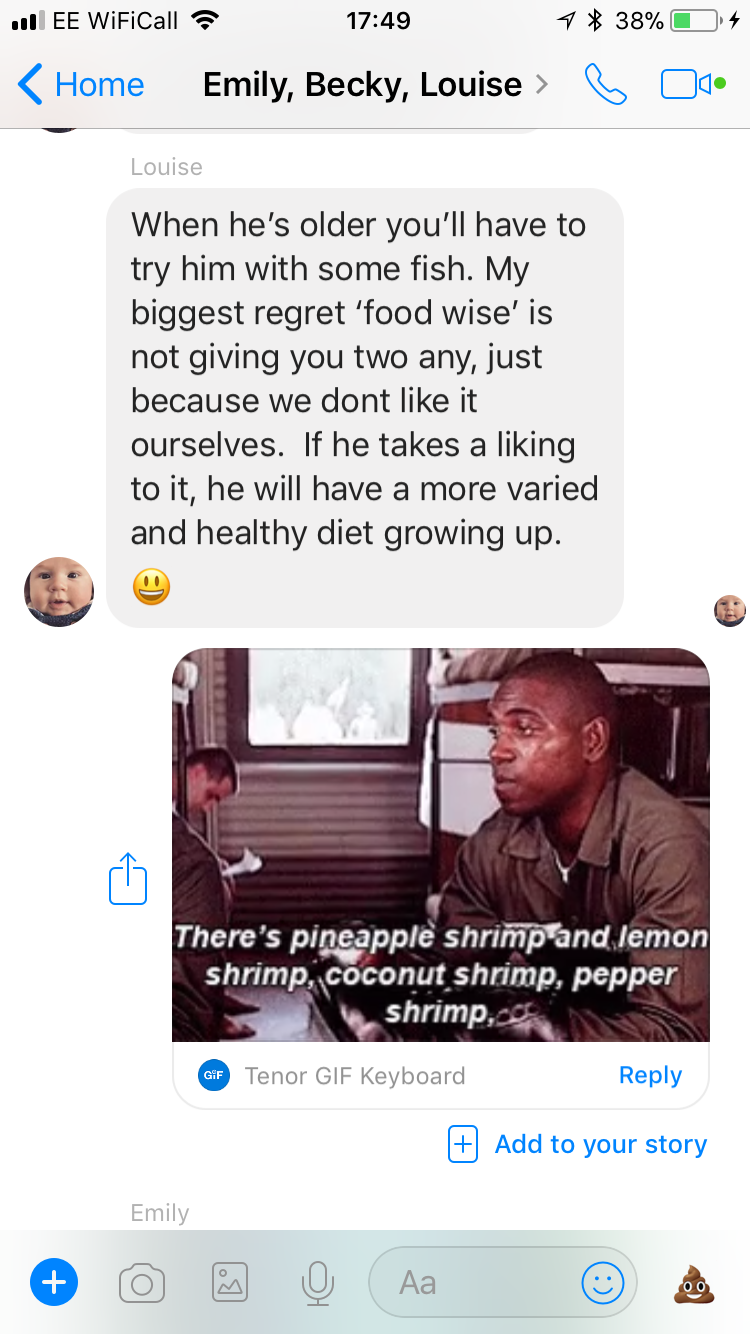Start a video call
The height and width of the screenshot is (1334, 750).
[x=692, y=85]
